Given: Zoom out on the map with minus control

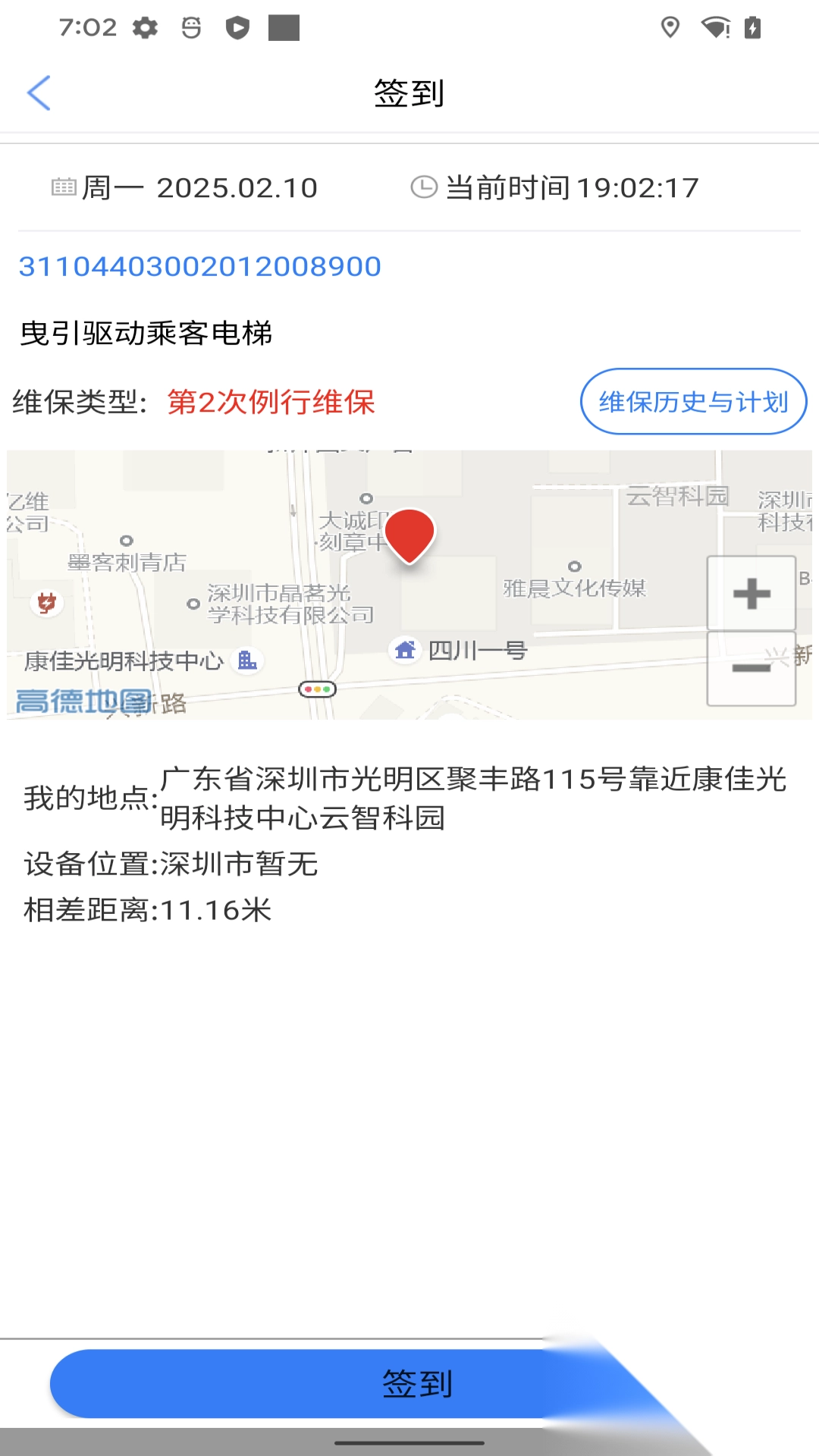Looking at the screenshot, I should (750, 670).
